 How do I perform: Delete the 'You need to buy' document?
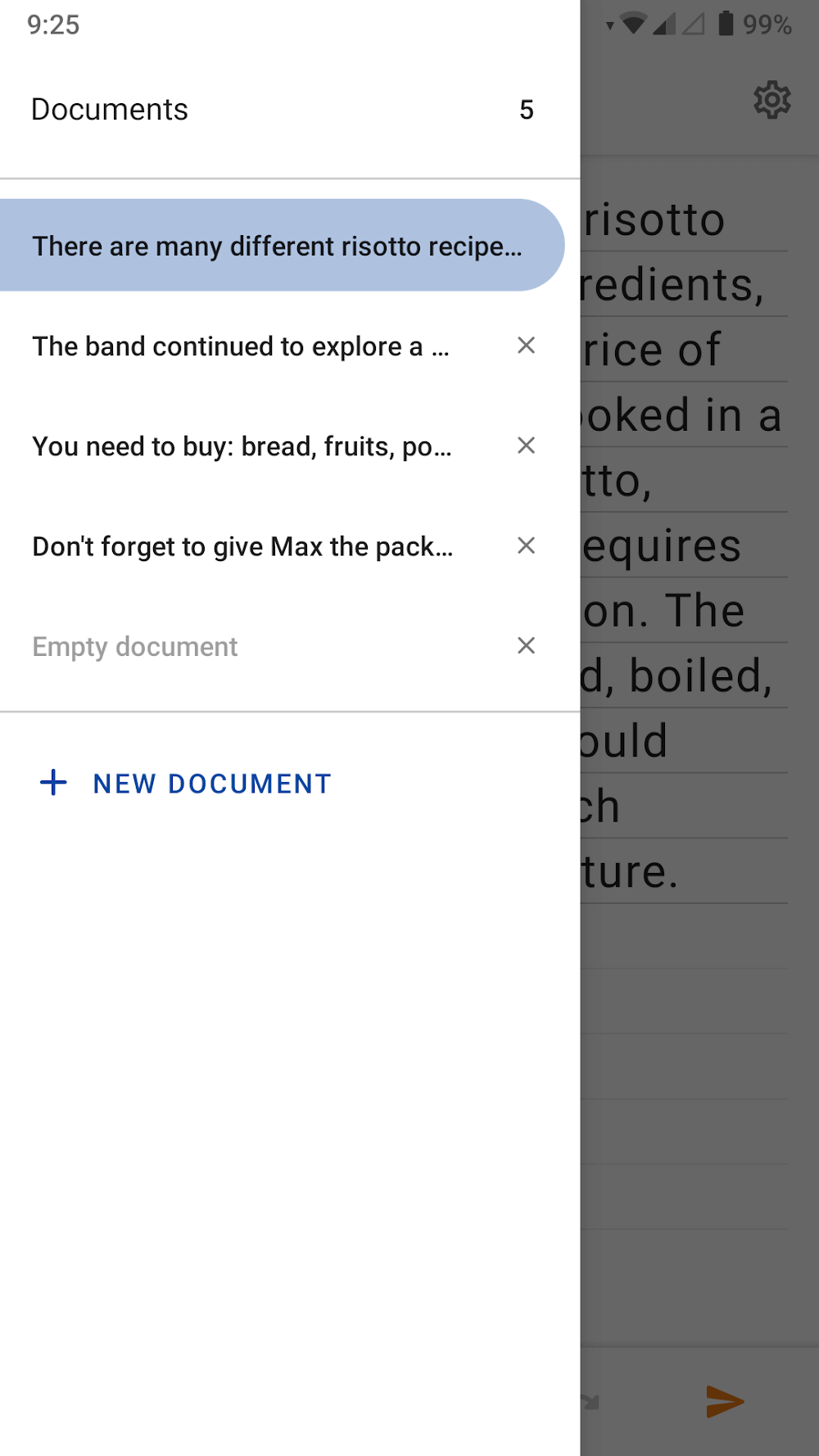tap(526, 445)
